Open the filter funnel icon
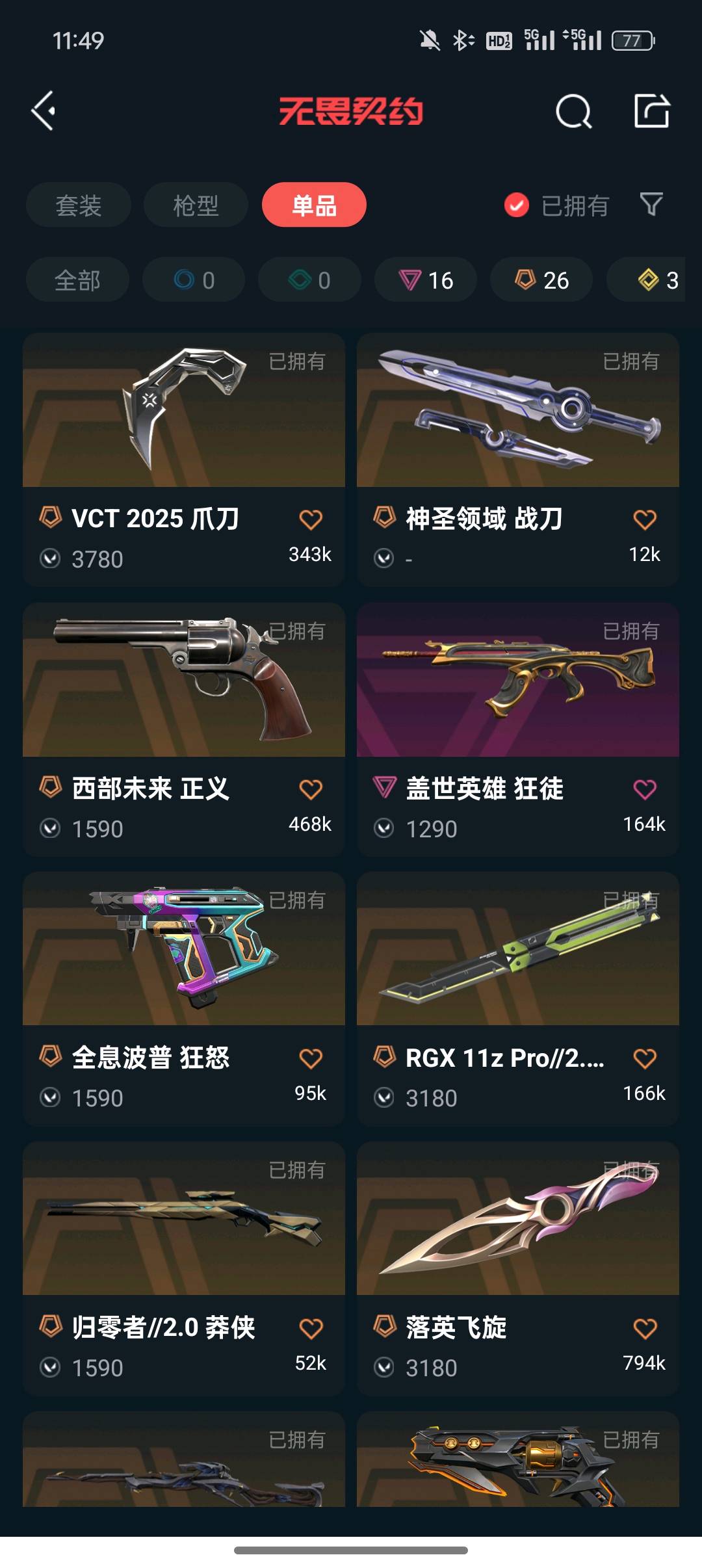Image resolution: width=702 pixels, height=1568 pixels. 651,205
